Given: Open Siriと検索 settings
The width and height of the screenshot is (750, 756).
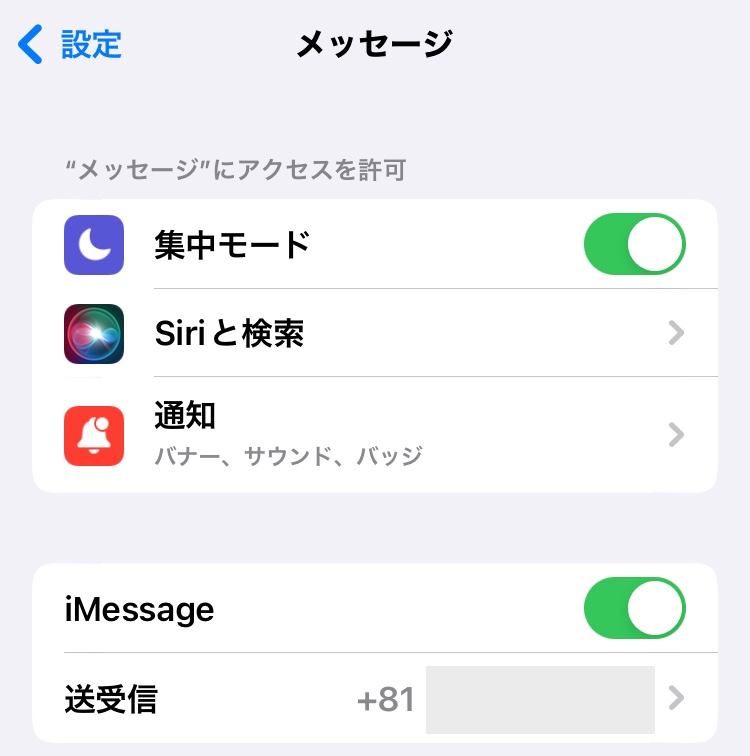Looking at the screenshot, I should [375, 333].
